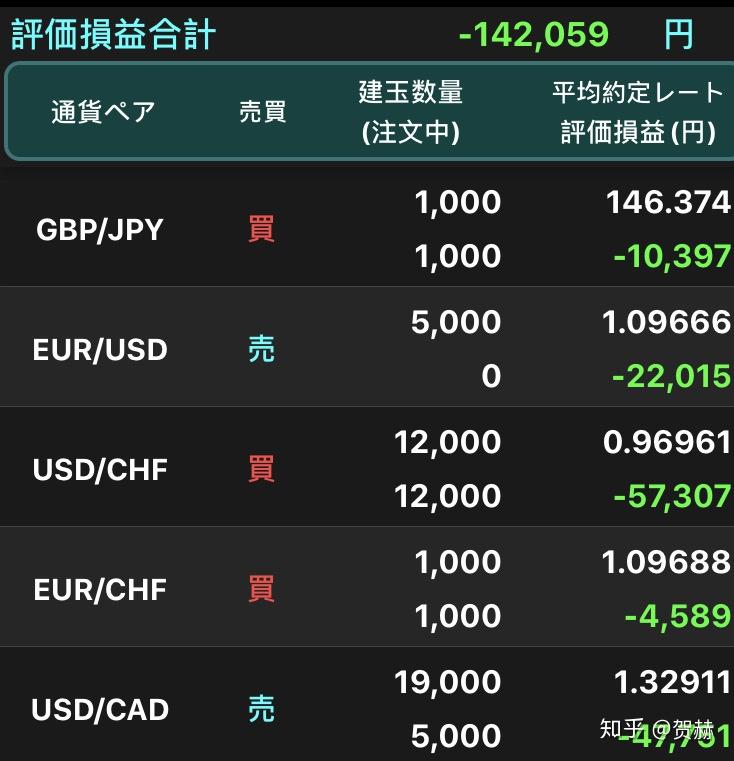Select the 売 label beside USD/CAD
This screenshot has width=734, height=761.
(x=260, y=709)
